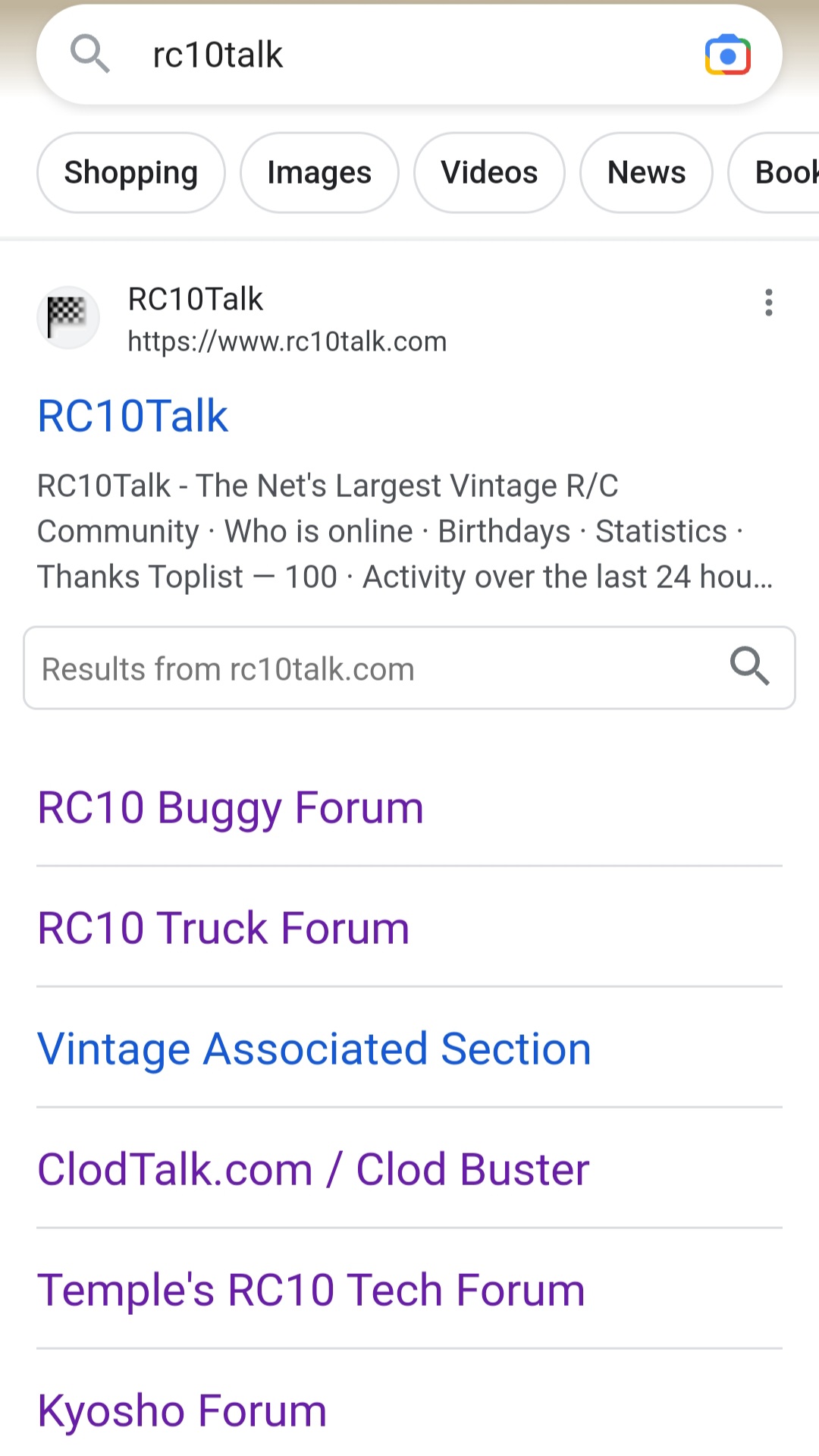Tap the magnifier in the site search box
The width and height of the screenshot is (819, 1456).
pos(749,667)
